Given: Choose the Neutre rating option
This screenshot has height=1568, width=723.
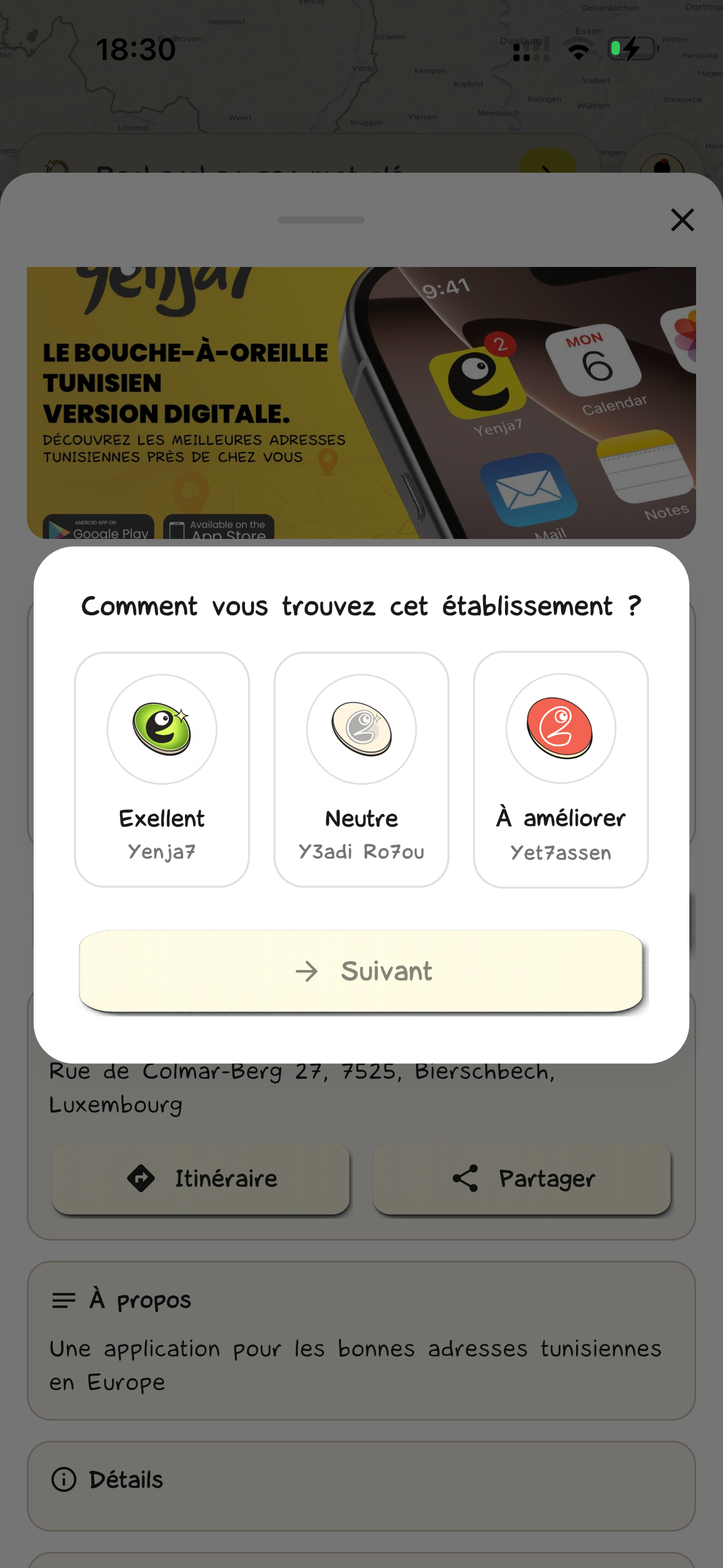Looking at the screenshot, I should (x=361, y=769).
